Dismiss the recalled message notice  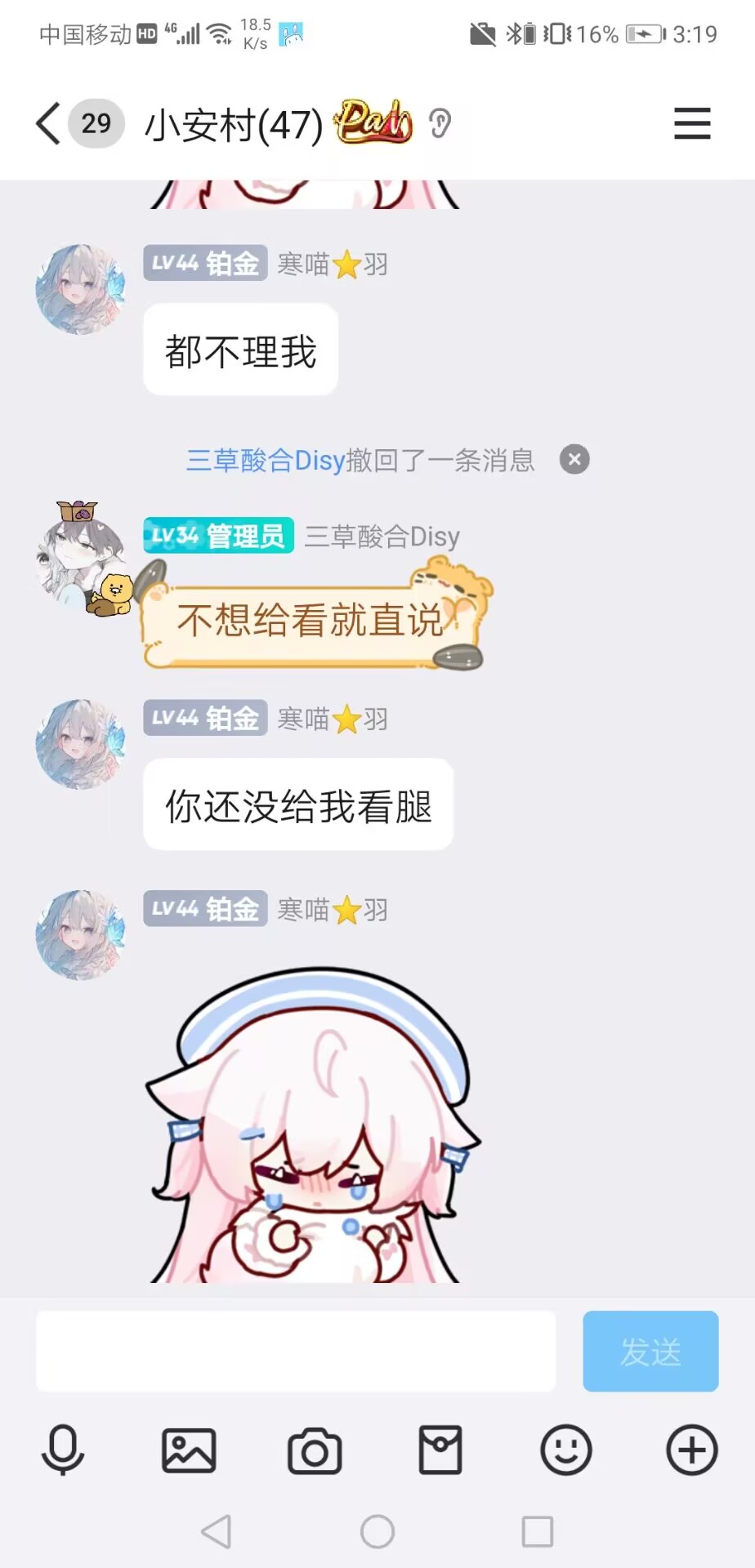tap(574, 459)
